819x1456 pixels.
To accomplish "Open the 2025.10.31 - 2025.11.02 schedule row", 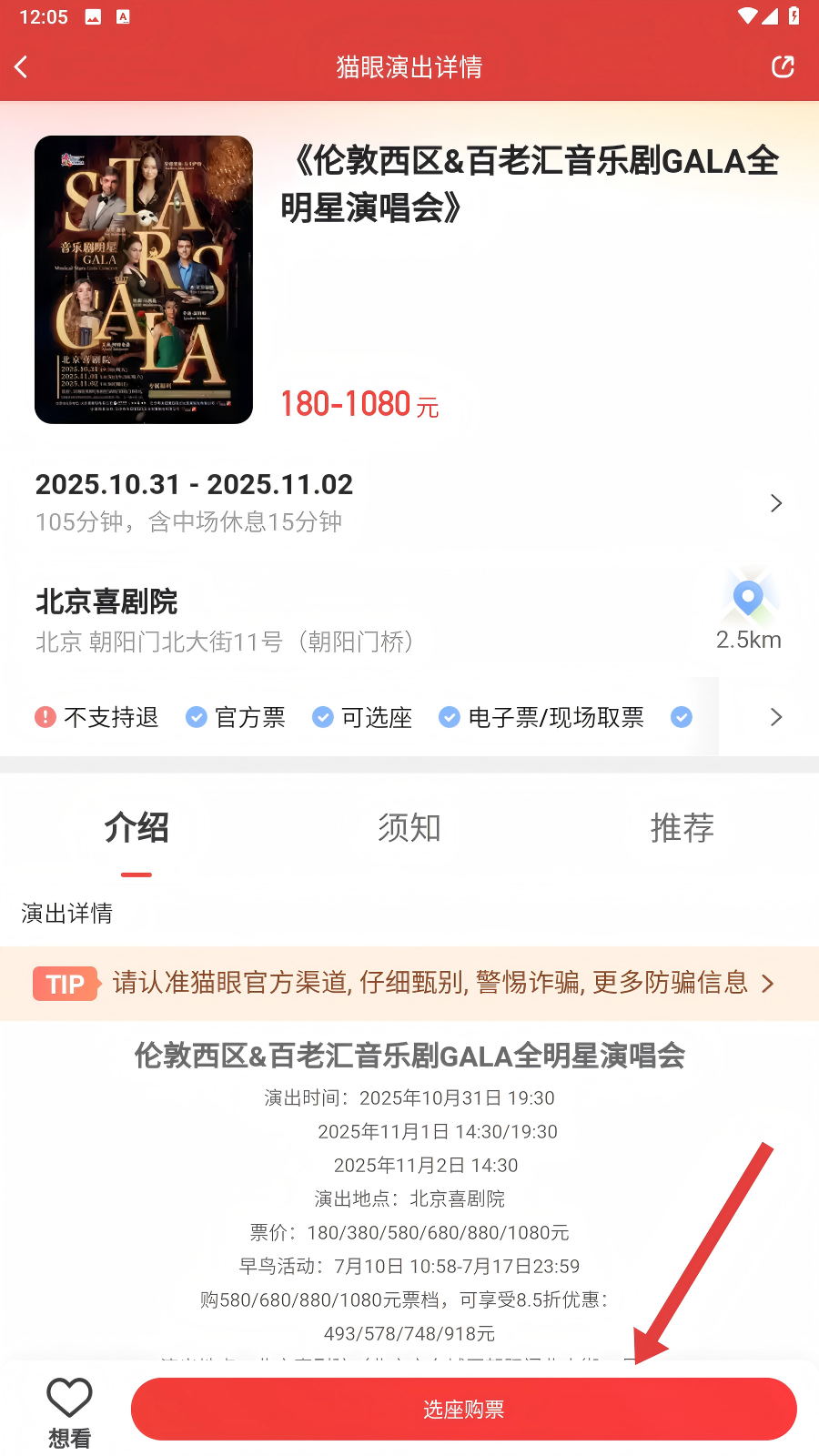I will pyautogui.click(x=409, y=502).
